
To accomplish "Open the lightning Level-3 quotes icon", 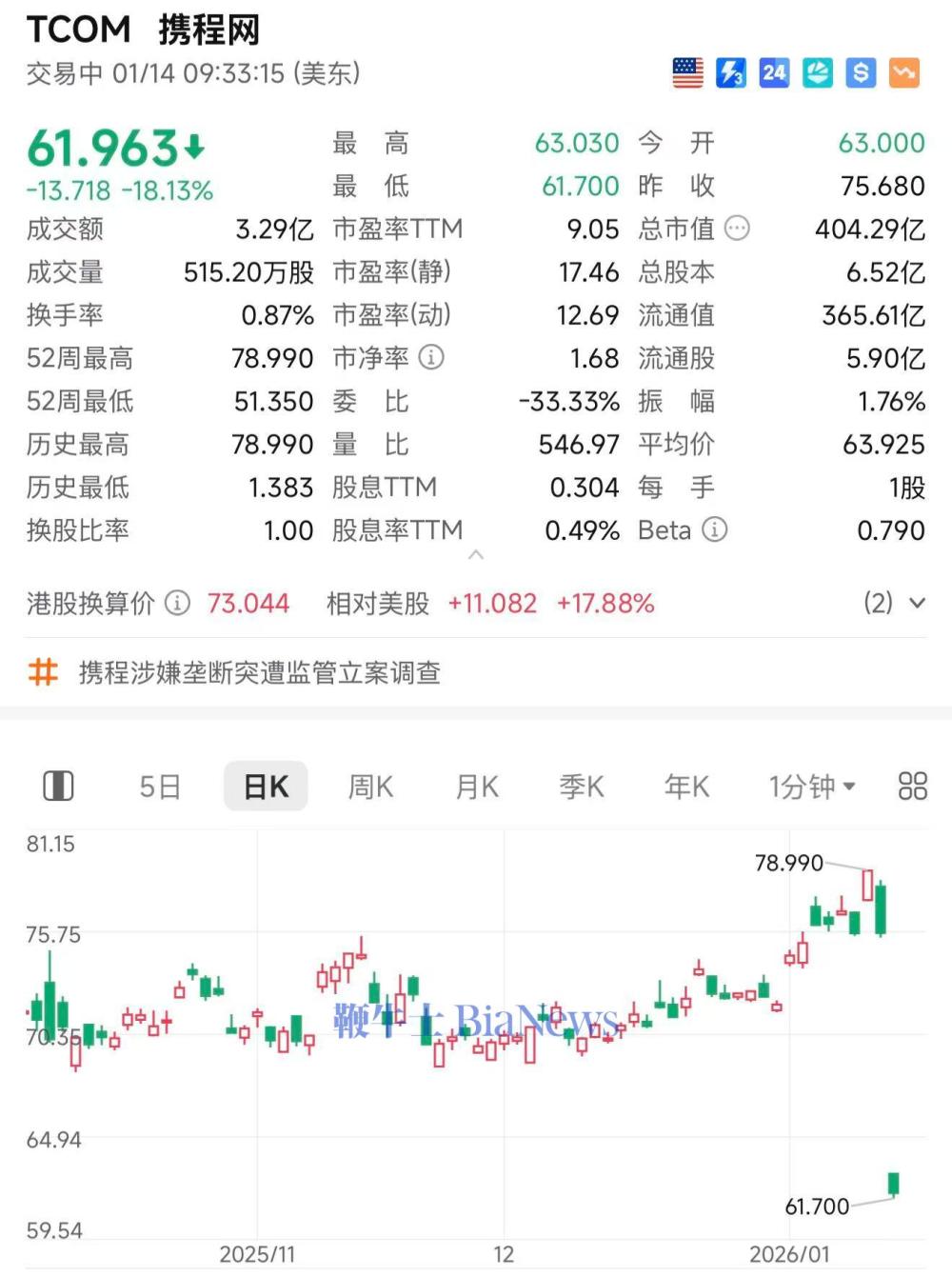I will pos(730,71).
